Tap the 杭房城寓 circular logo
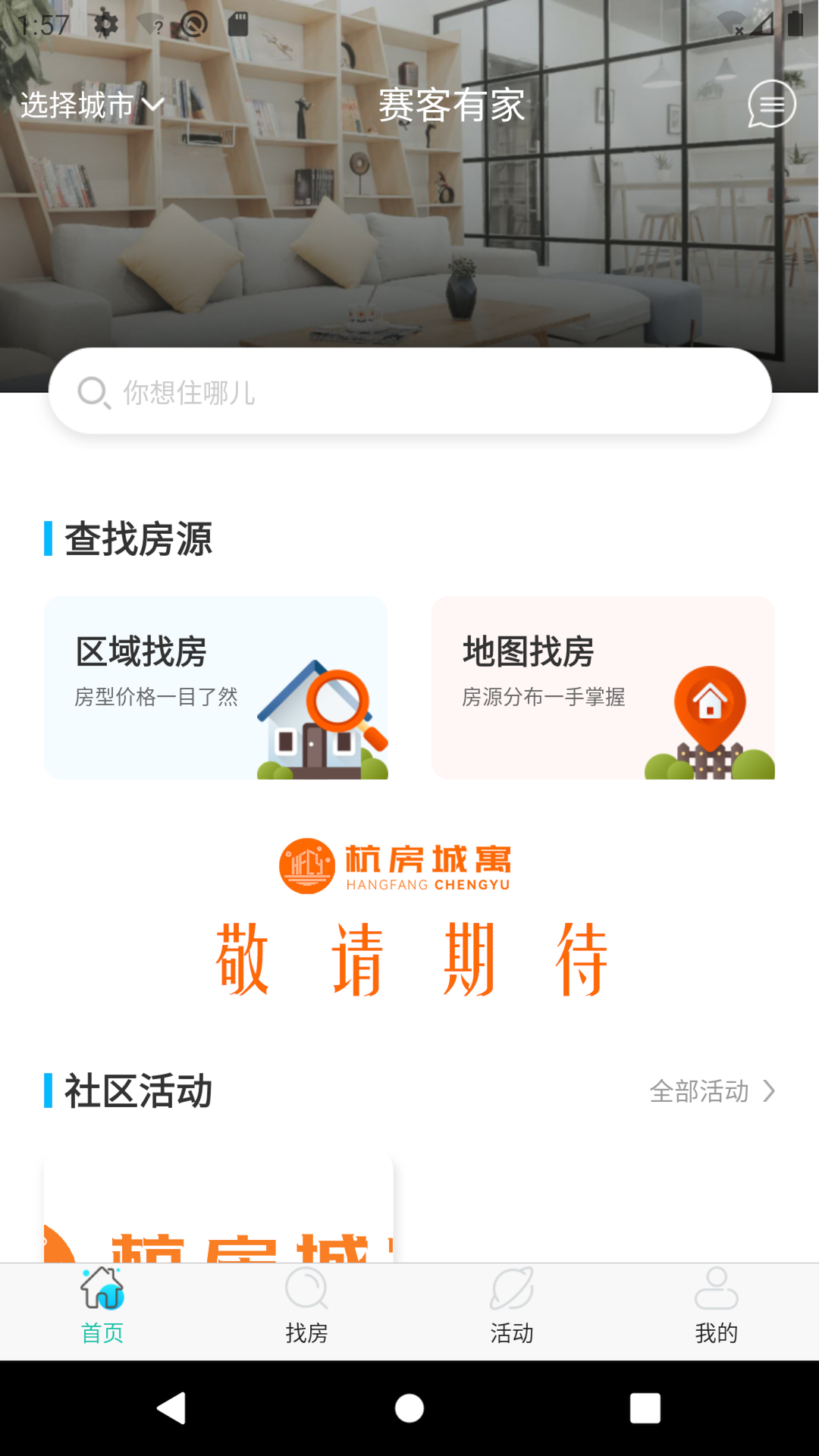 pyautogui.click(x=306, y=864)
